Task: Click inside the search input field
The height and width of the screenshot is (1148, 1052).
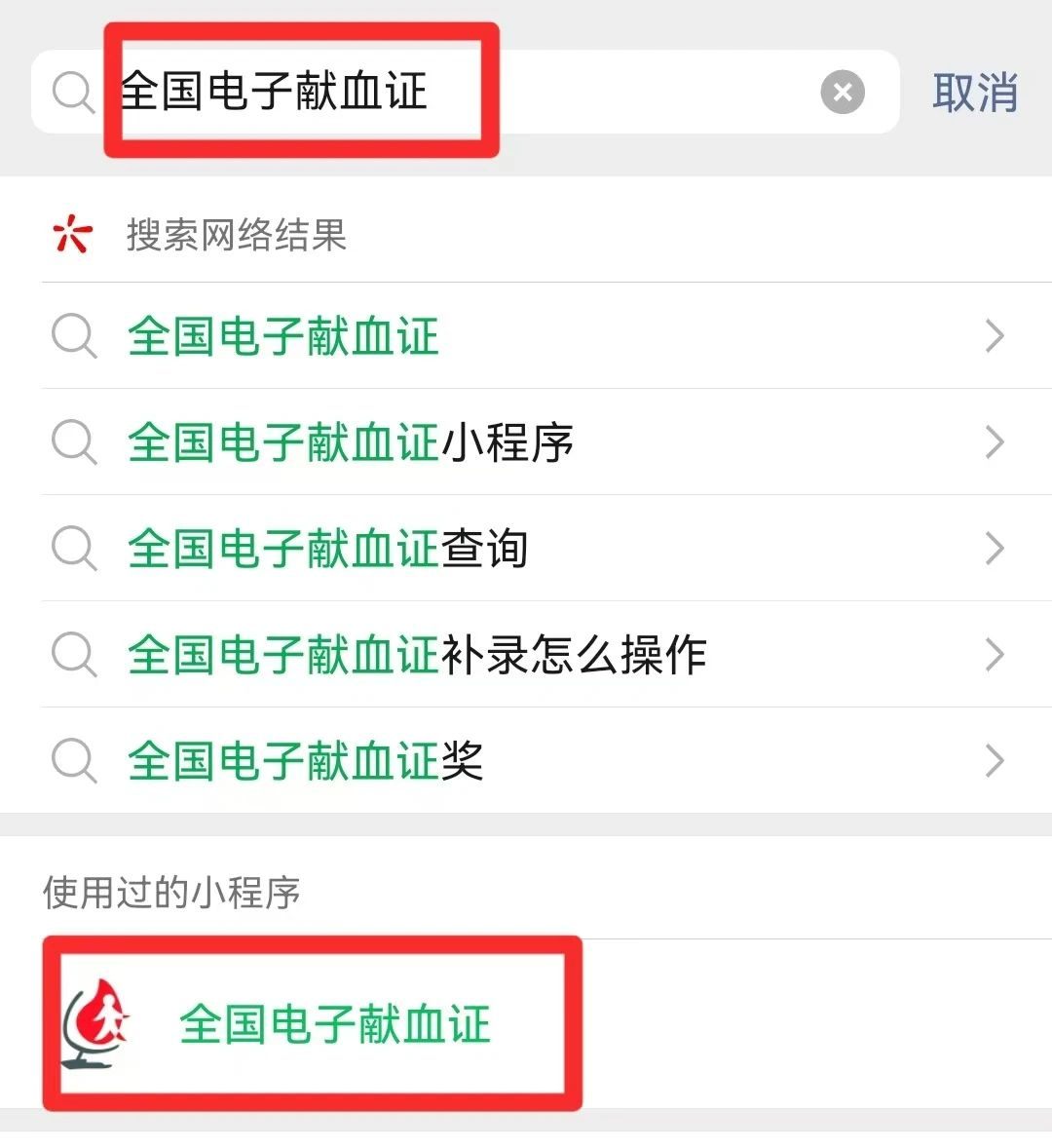Action: [390, 92]
